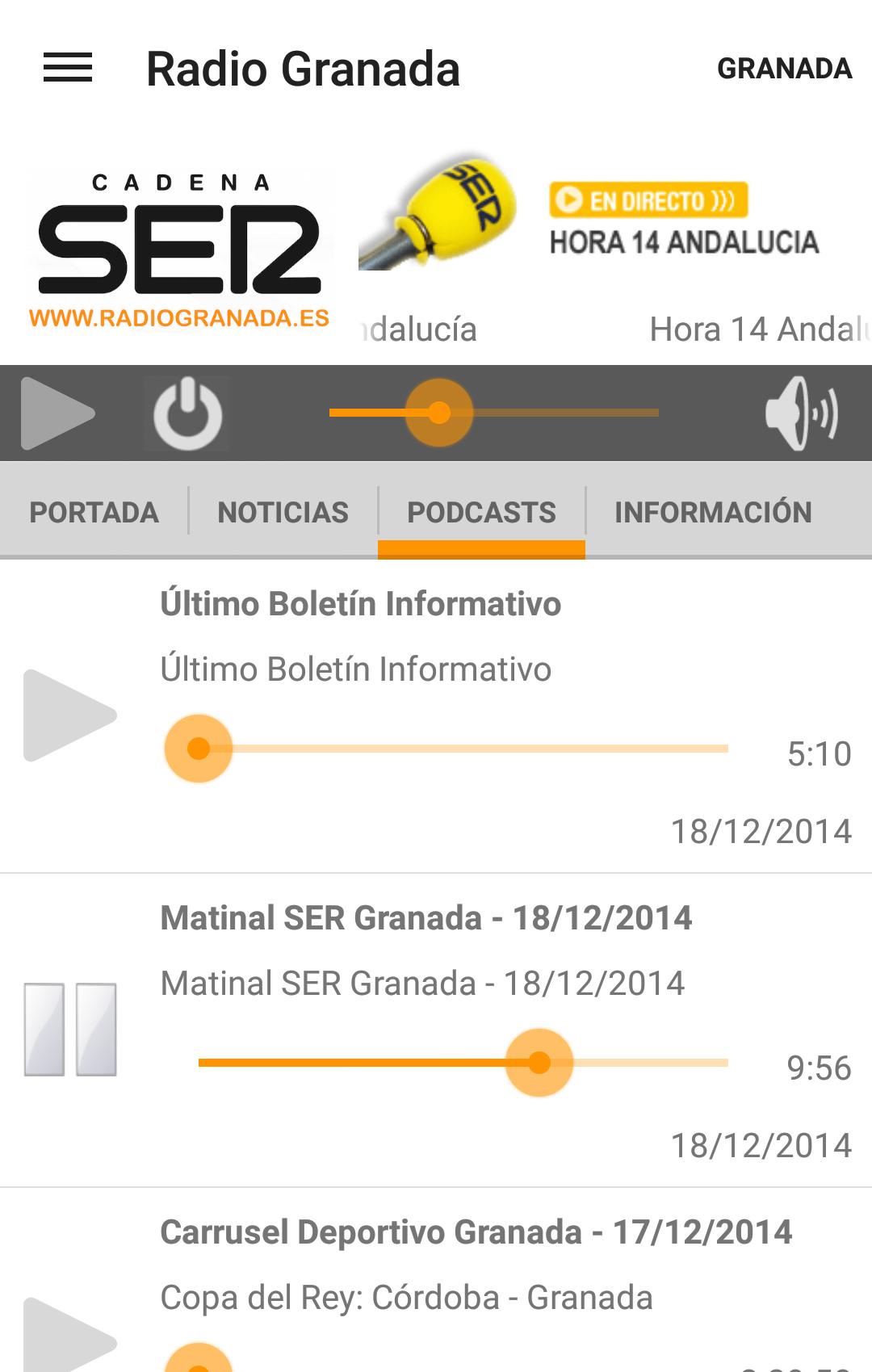The width and height of the screenshot is (872, 1372).
Task: Click the EN DIRECTO banner
Action: click(648, 199)
